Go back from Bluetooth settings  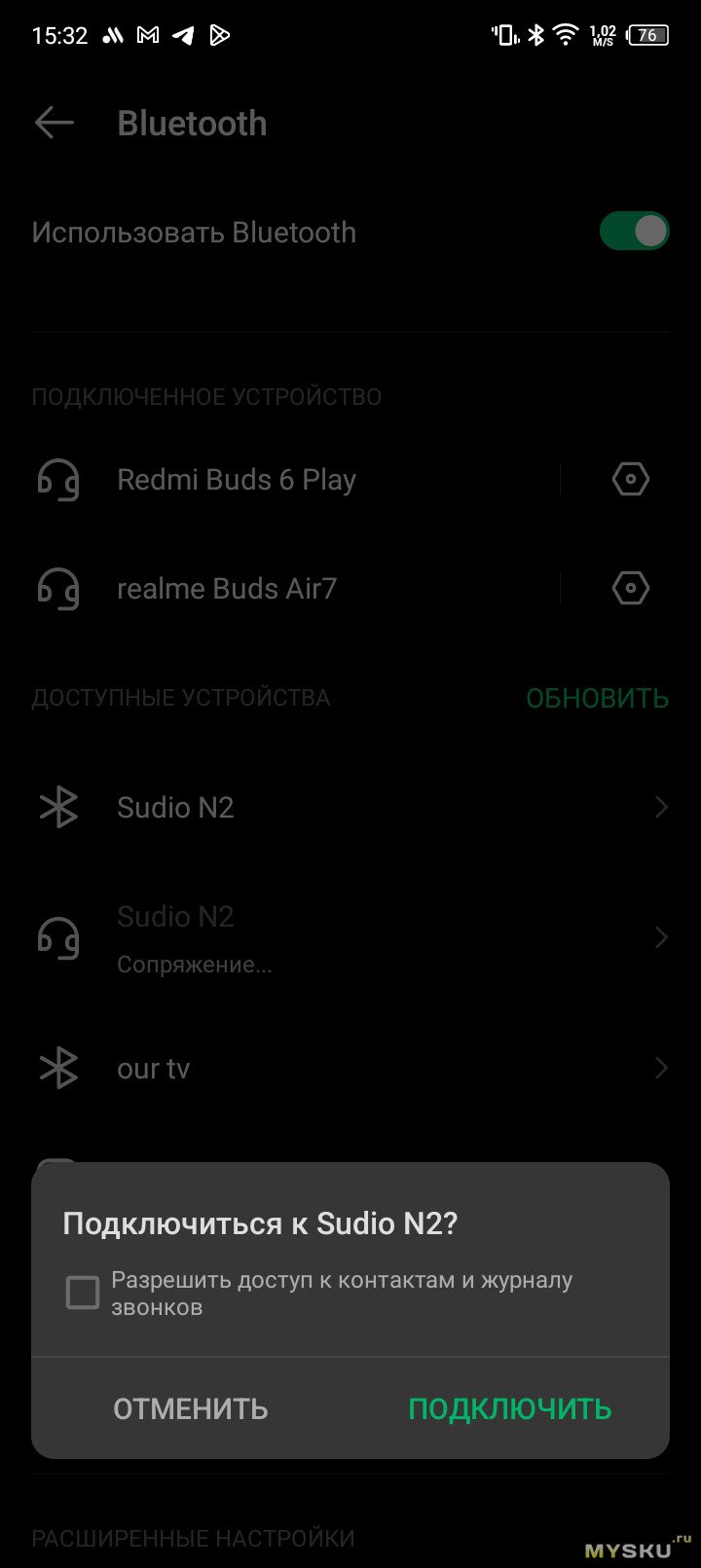(x=55, y=123)
